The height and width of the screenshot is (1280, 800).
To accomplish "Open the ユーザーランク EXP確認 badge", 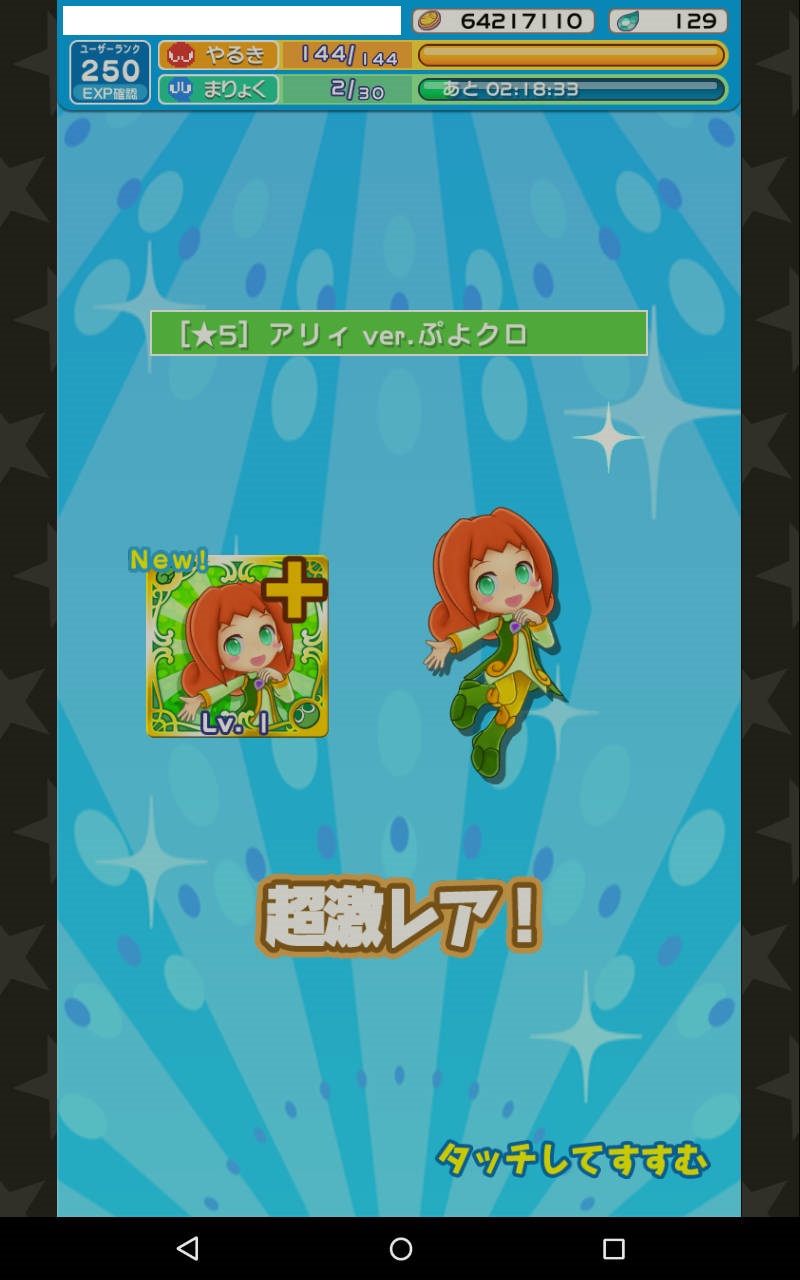I will pyautogui.click(x=110, y=72).
